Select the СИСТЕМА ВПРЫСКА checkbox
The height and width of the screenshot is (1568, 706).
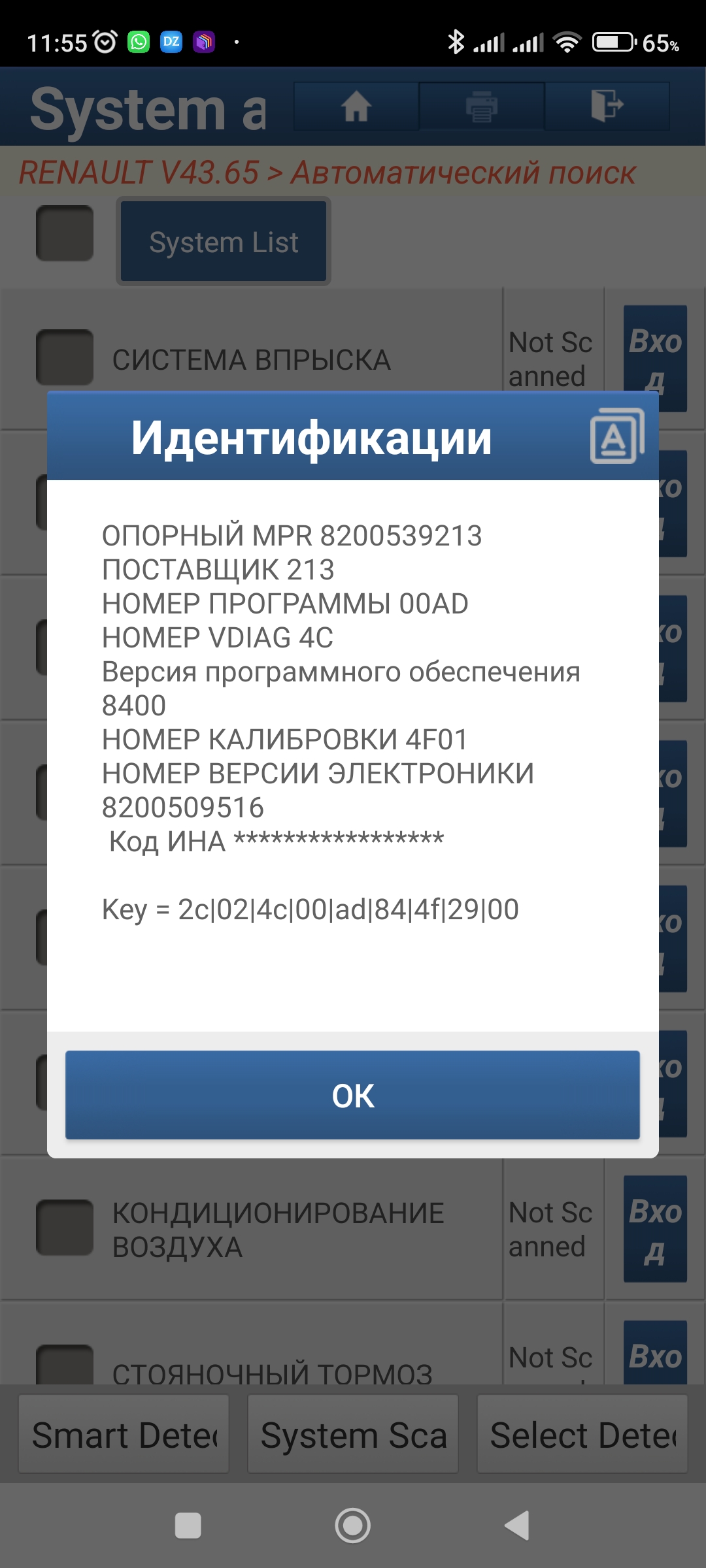click(65, 357)
